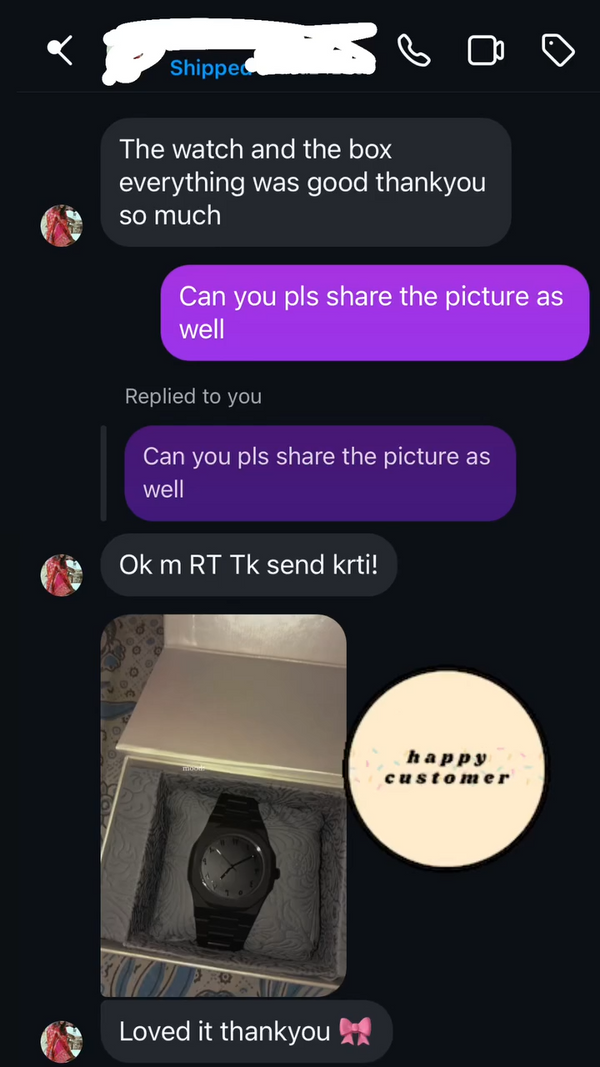Start a video call

tap(485, 50)
